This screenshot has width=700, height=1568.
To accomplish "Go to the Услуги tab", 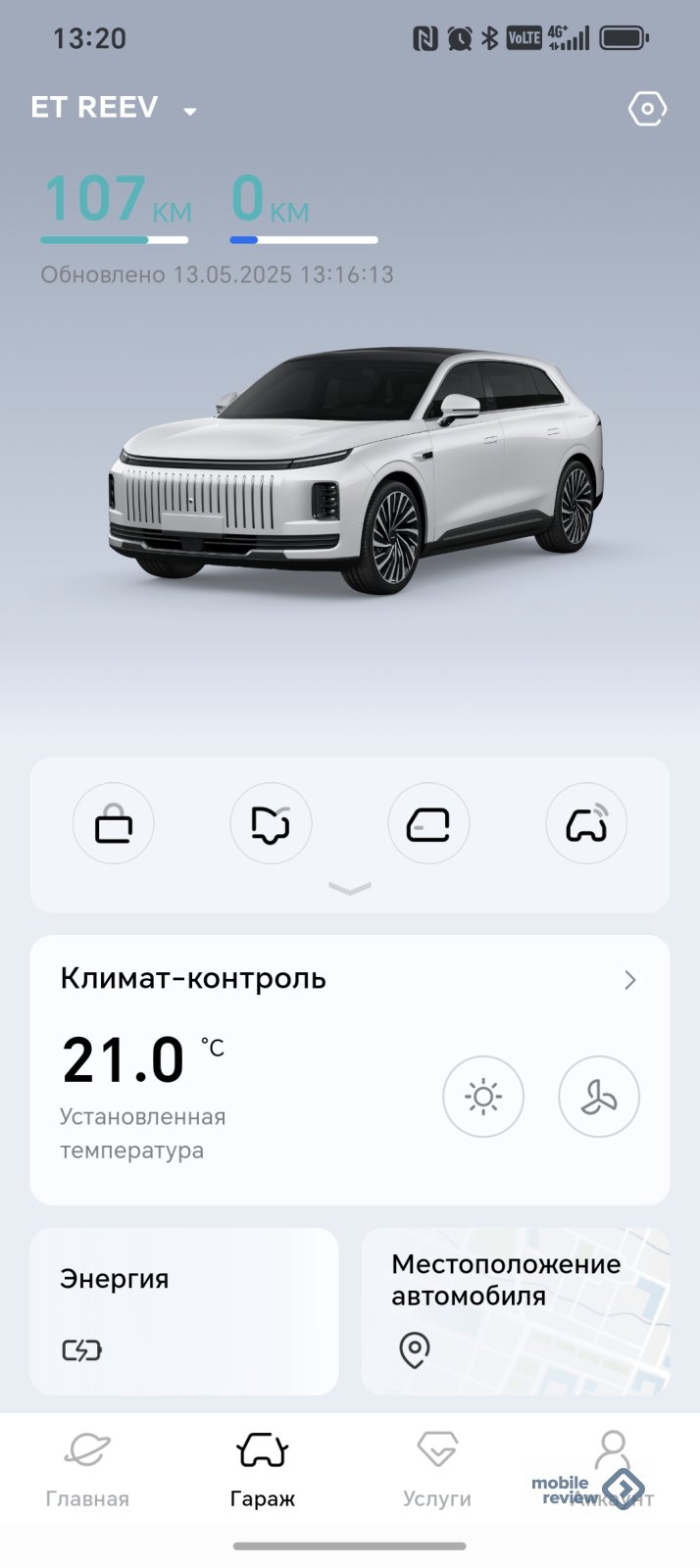I will coord(437,1470).
